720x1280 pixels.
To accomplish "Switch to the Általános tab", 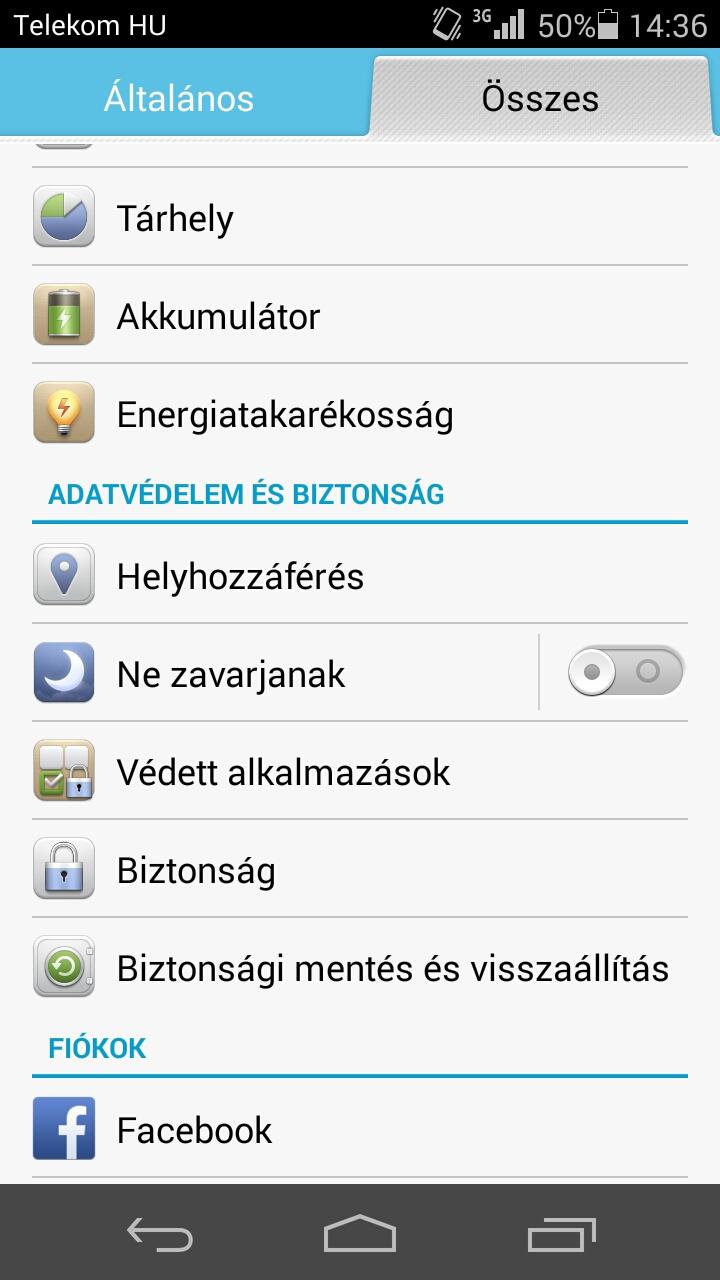I will (x=180, y=98).
